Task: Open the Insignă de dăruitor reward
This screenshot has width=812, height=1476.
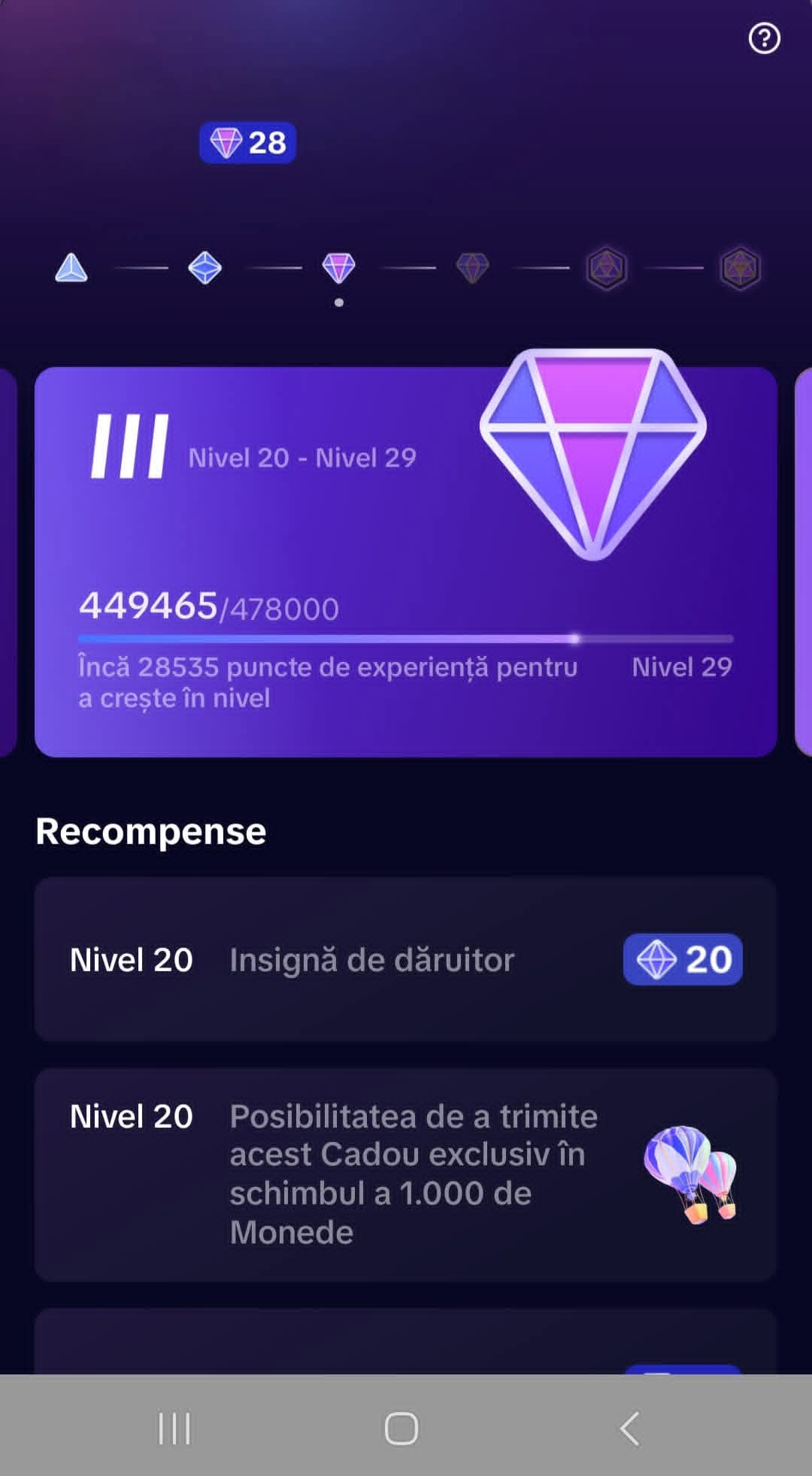Action: point(406,959)
